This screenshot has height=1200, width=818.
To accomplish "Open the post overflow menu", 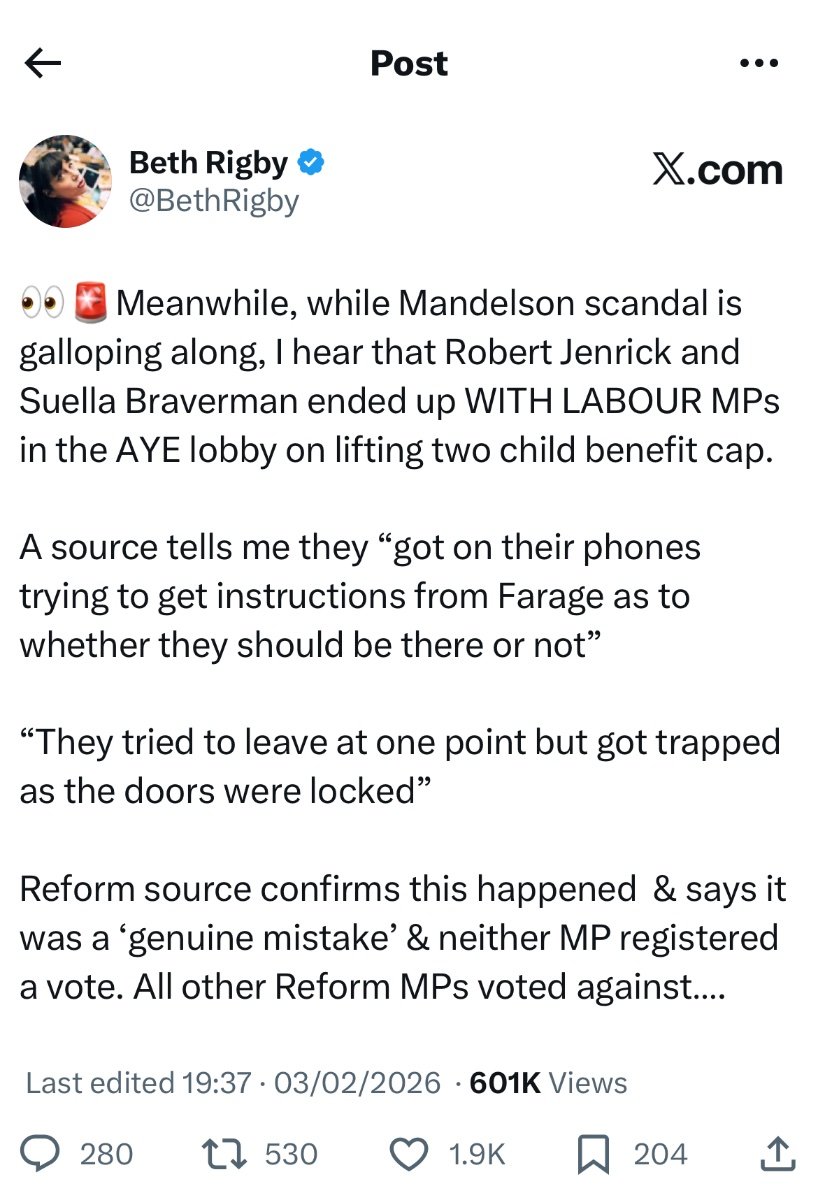I will point(758,64).
